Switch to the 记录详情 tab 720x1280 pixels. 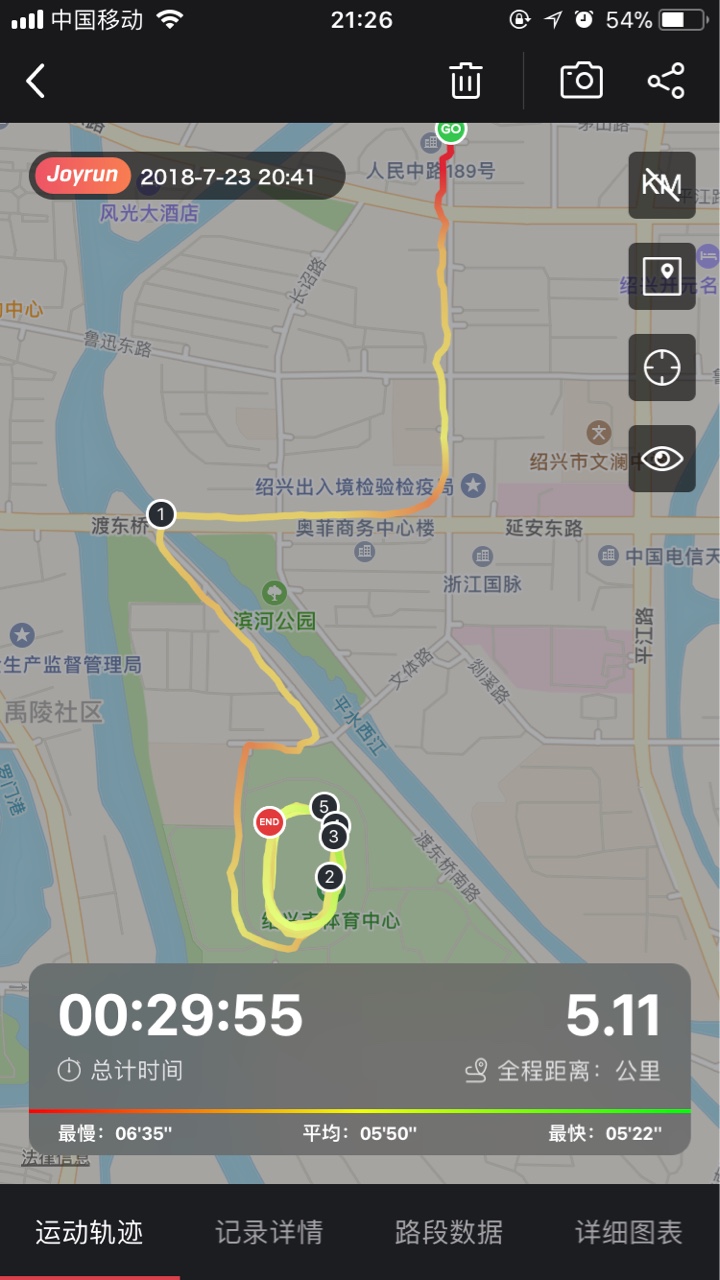269,1232
